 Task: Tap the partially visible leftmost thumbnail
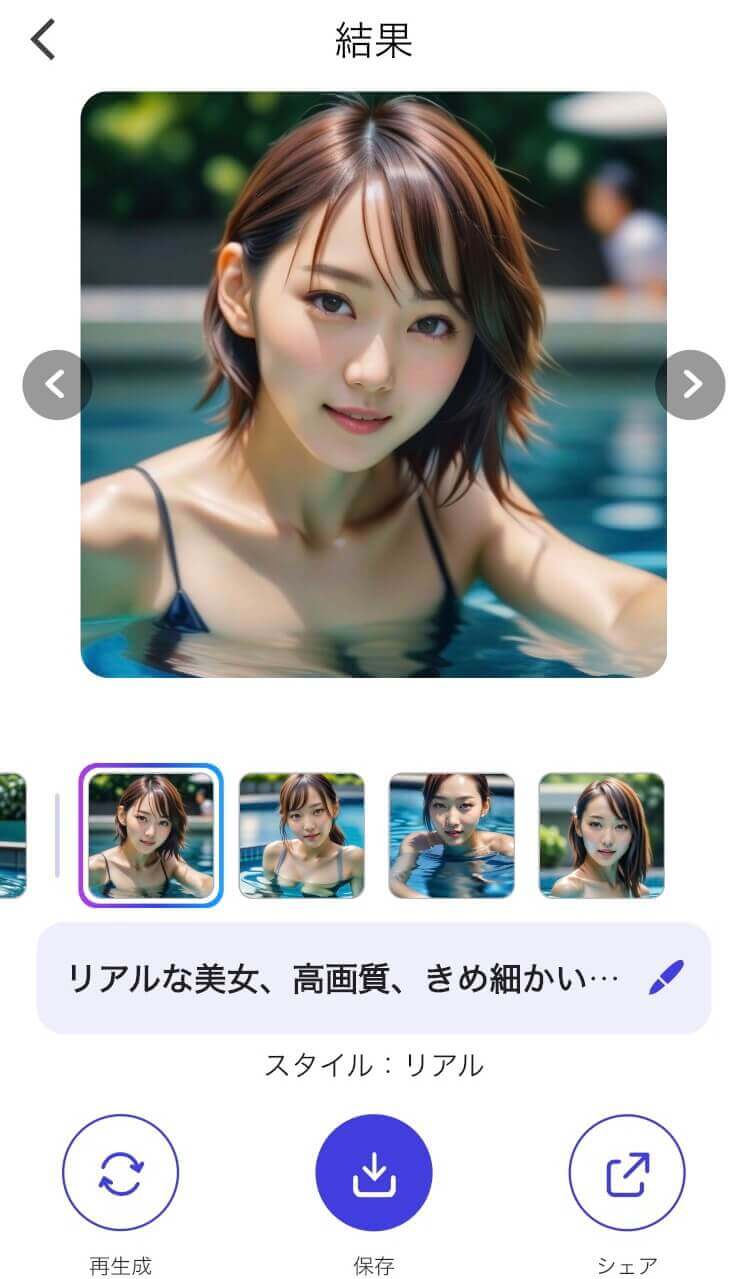coord(14,835)
